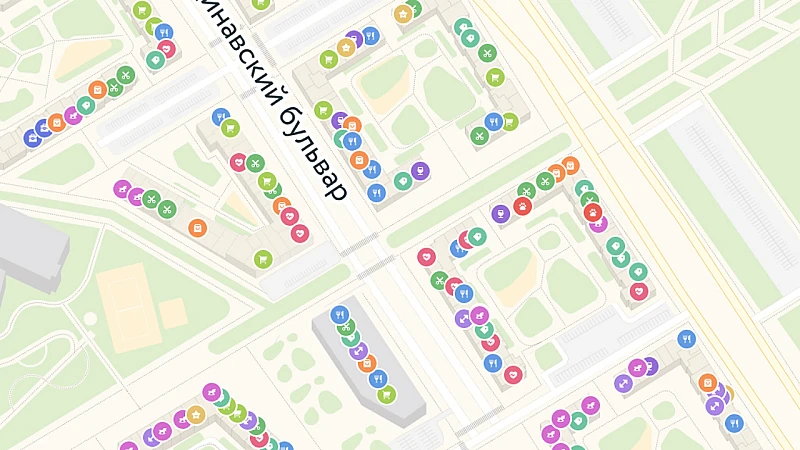Tap the lone orange shop marker near the sports field
The height and width of the screenshot is (450, 800).
pos(198,228)
